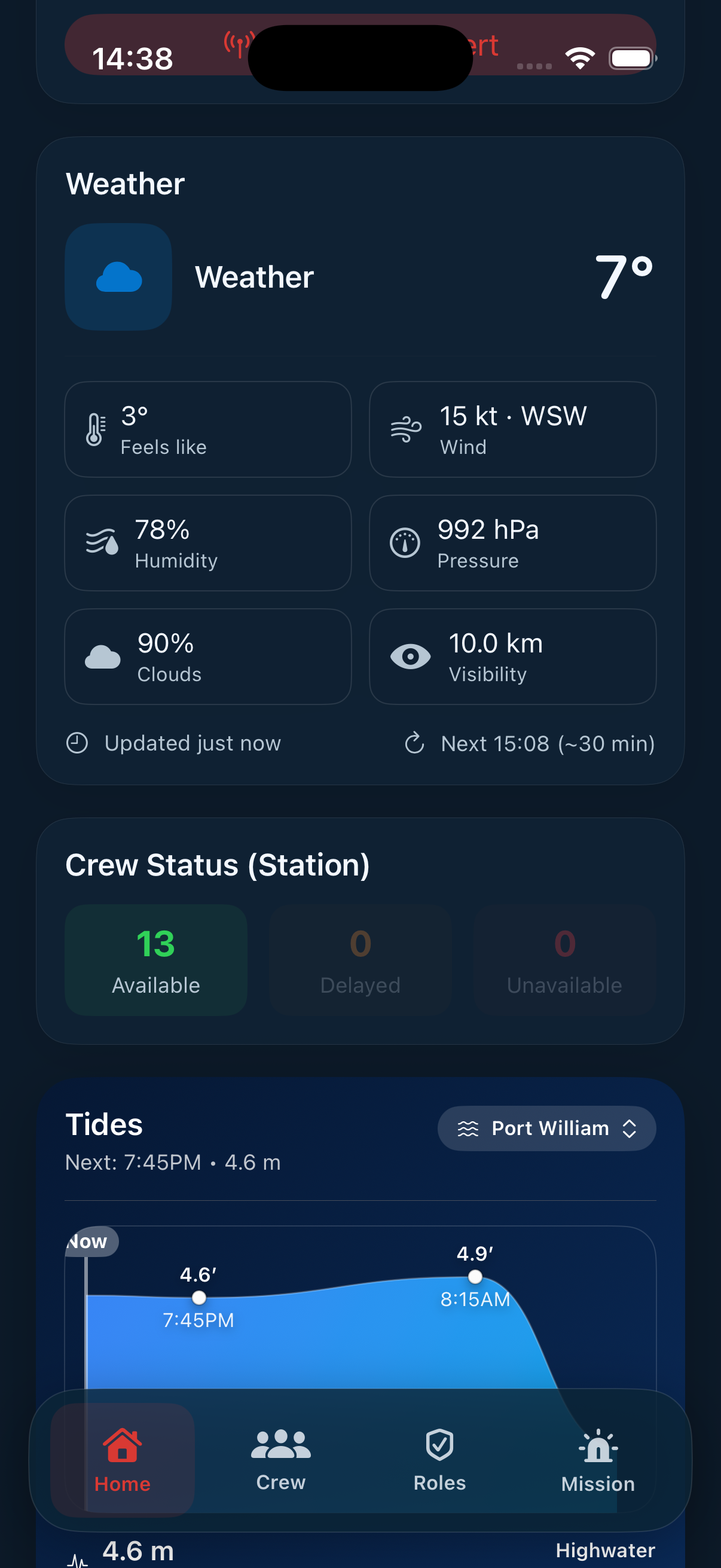Click the 8:15AM high tide marker
The width and height of the screenshot is (721, 1568).
pos(475,1277)
